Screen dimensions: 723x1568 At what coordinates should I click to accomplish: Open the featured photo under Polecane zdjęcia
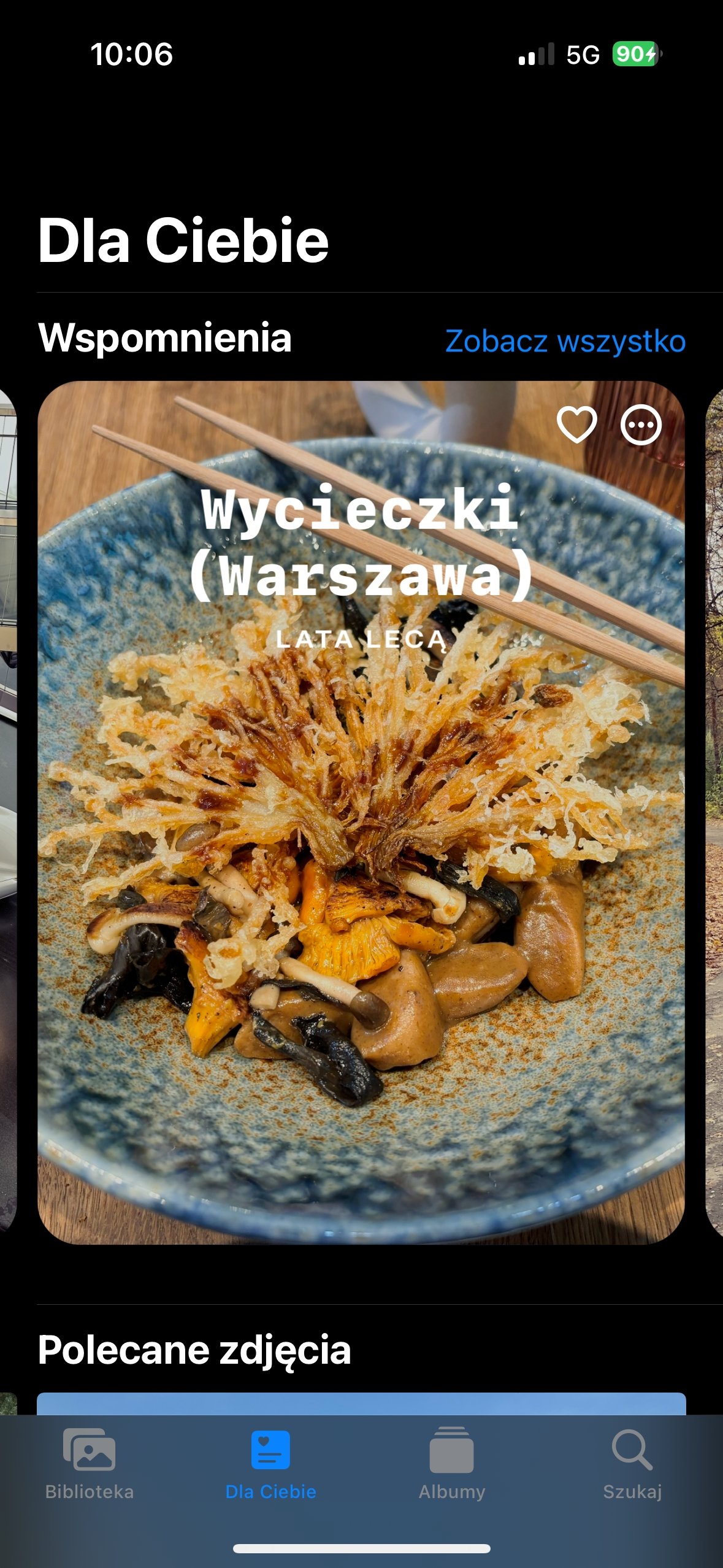[361, 1404]
